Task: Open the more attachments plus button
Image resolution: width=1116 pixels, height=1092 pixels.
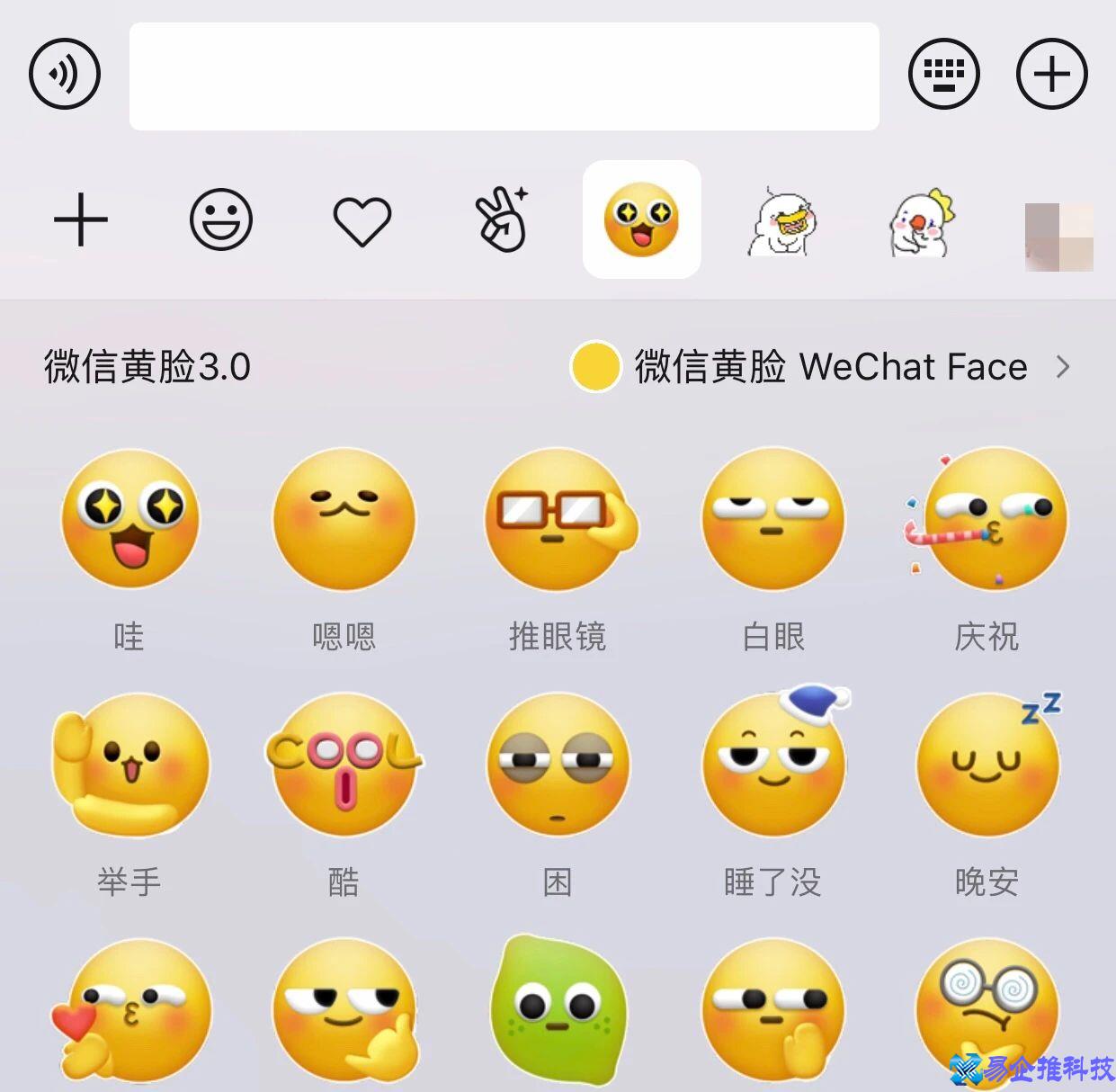Action: (x=1051, y=74)
